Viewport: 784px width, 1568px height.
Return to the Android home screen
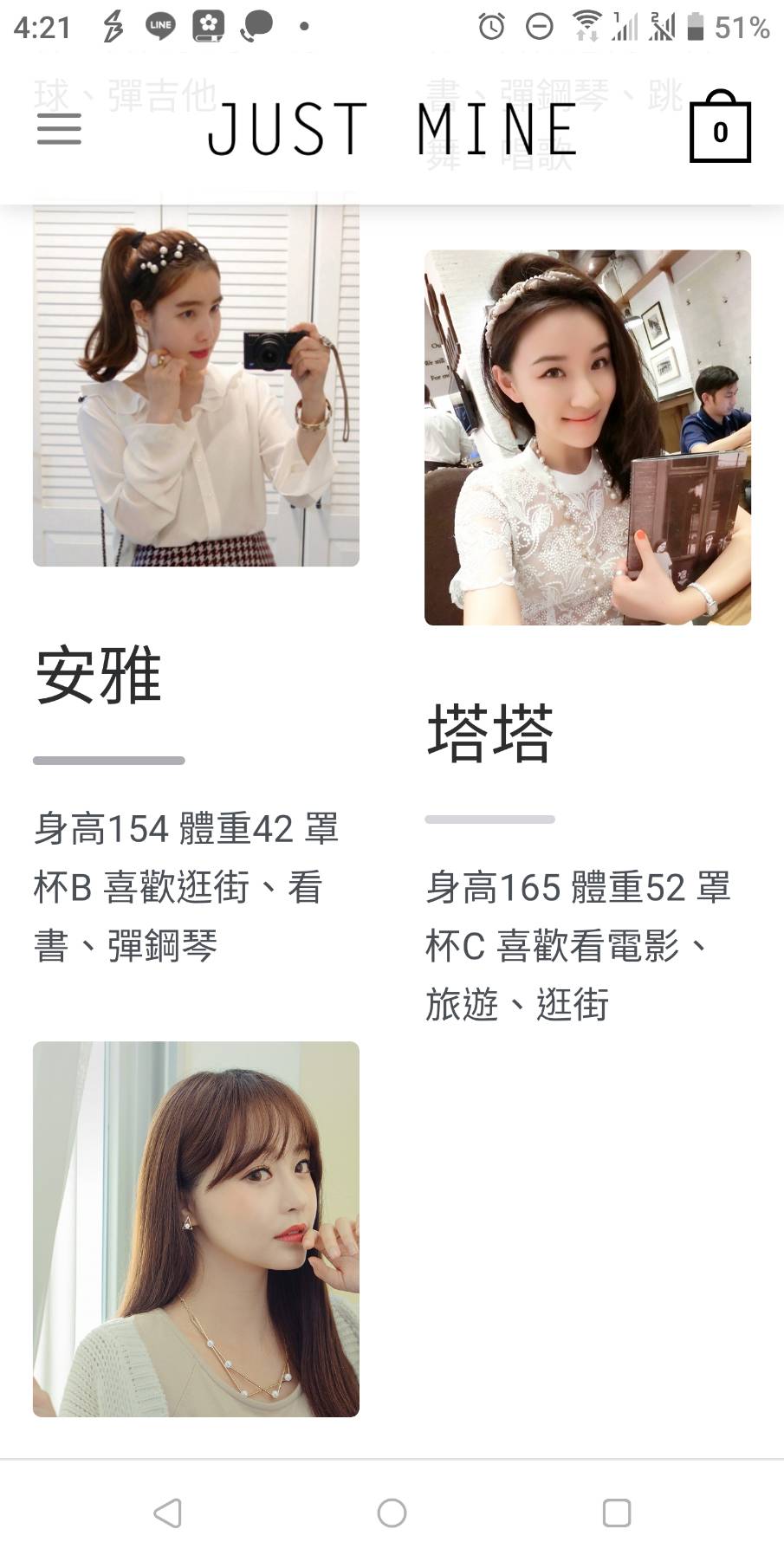coord(392,1513)
